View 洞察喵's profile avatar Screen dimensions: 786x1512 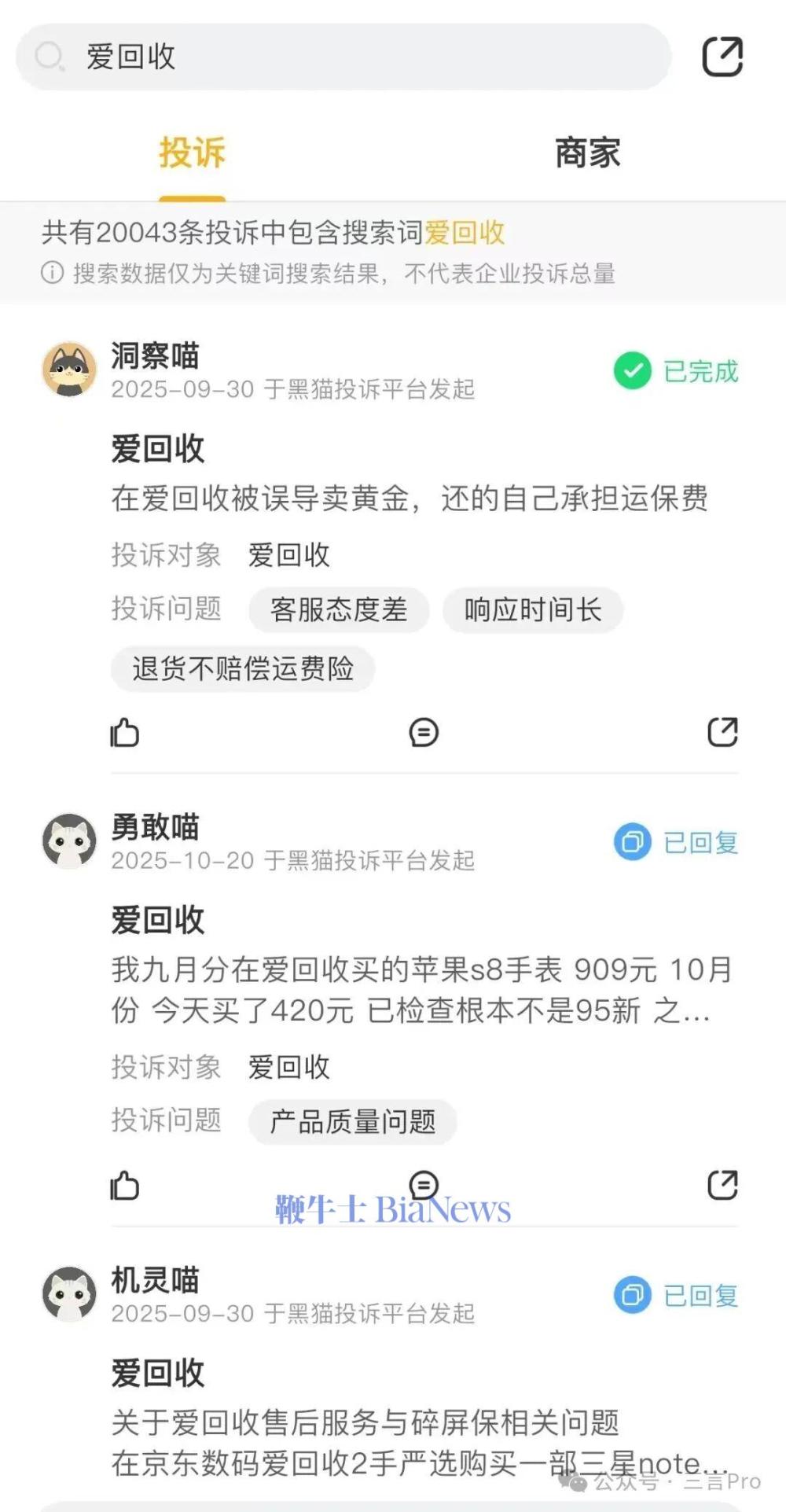coord(69,369)
